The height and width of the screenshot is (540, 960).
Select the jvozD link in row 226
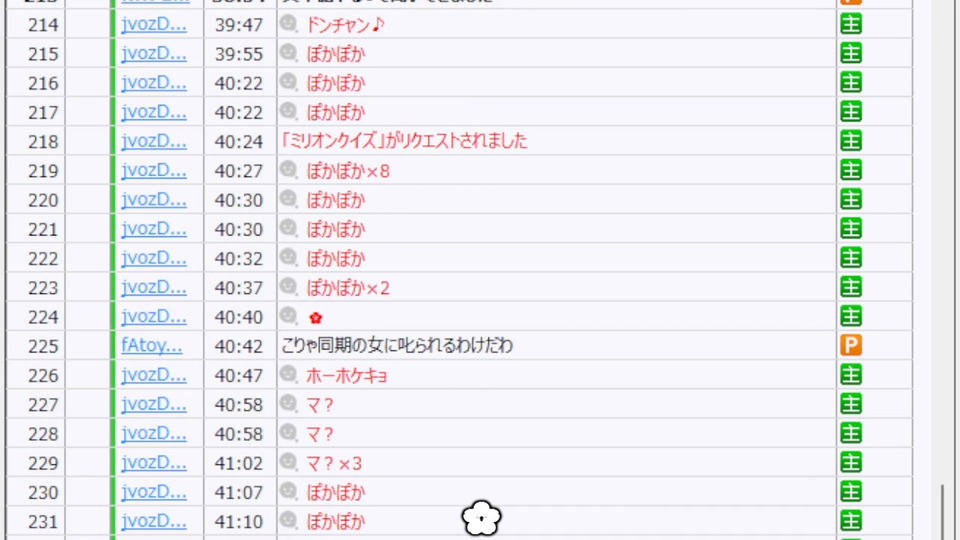pyautogui.click(x=154, y=375)
